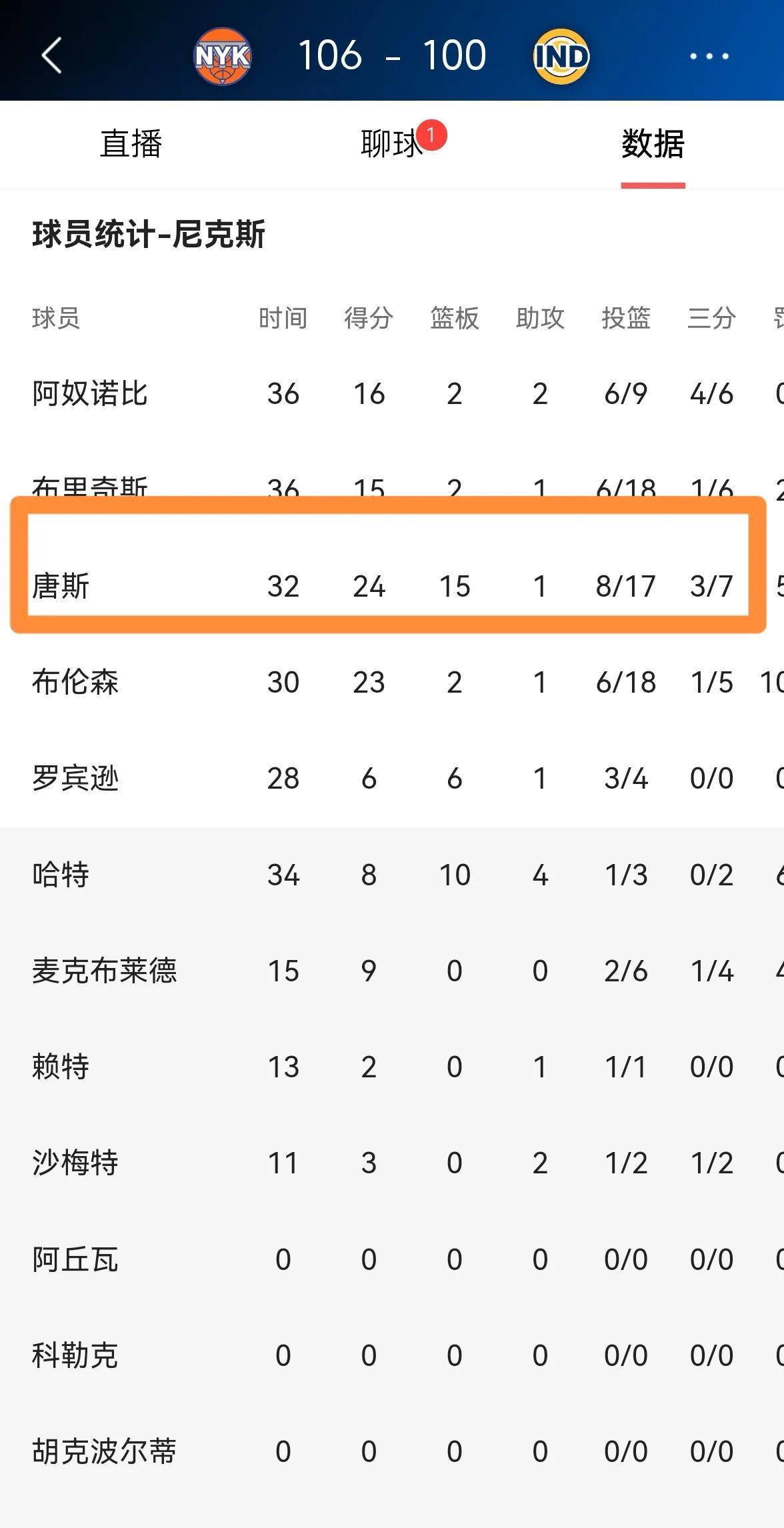Tap the match score 106 - 100
Screen dimensions: 784x1528
tap(392, 55)
